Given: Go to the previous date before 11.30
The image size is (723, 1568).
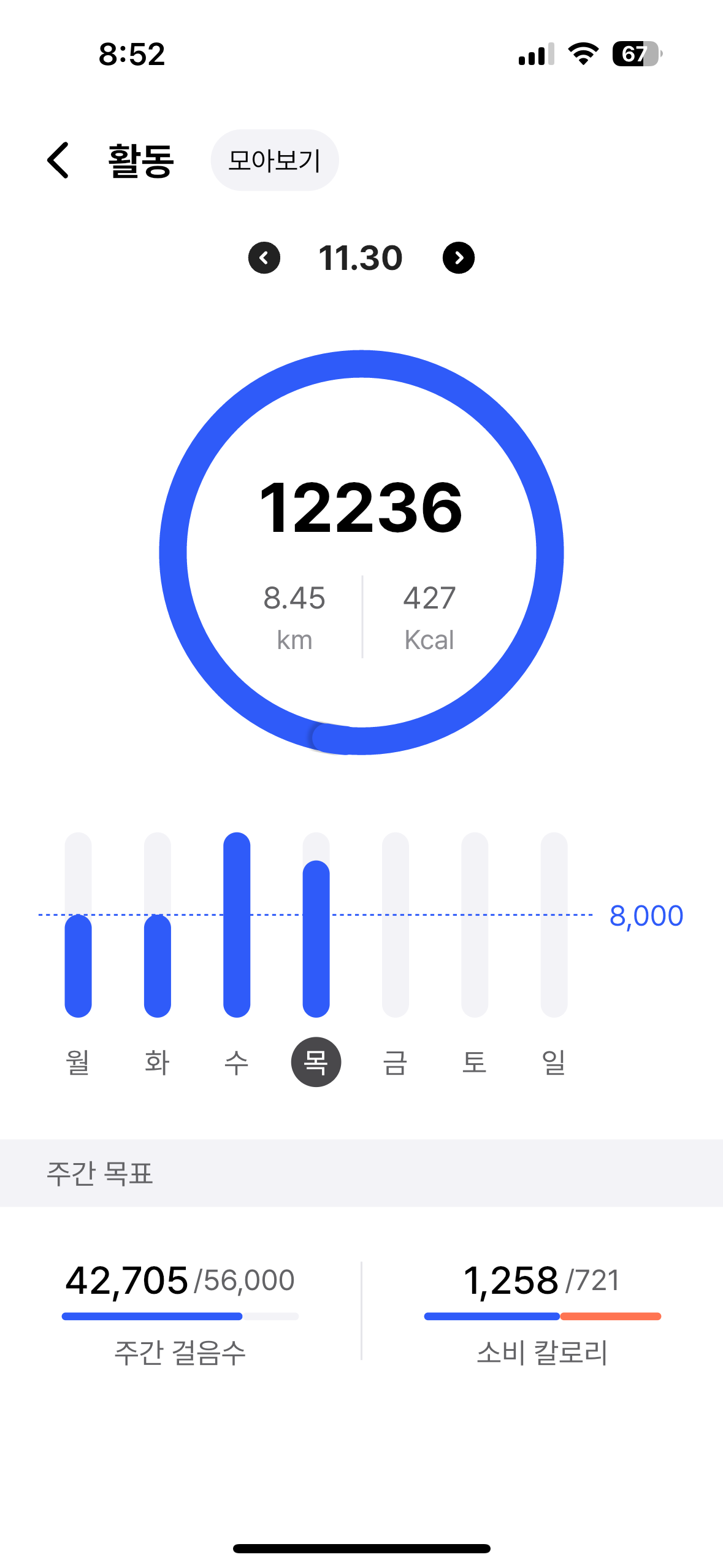Looking at the screenshot, I should tap(264, 258).
